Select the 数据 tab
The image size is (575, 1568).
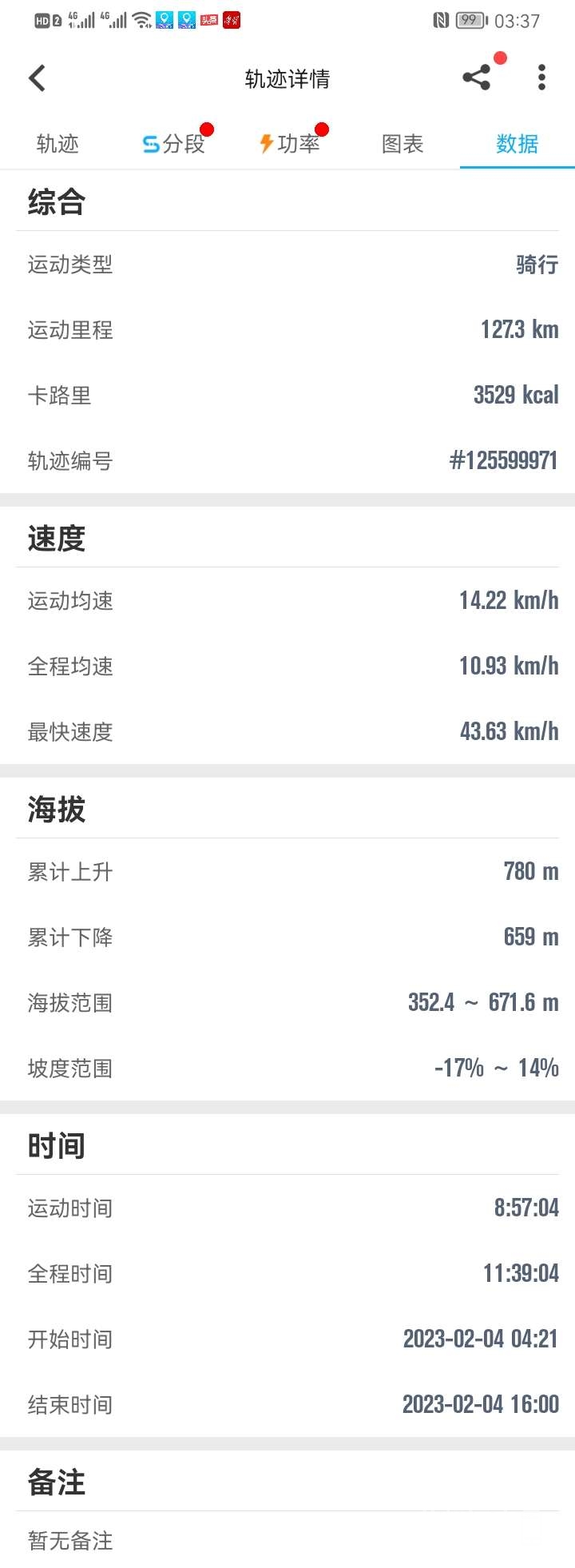pyautogui.click(x=517, y=144)
